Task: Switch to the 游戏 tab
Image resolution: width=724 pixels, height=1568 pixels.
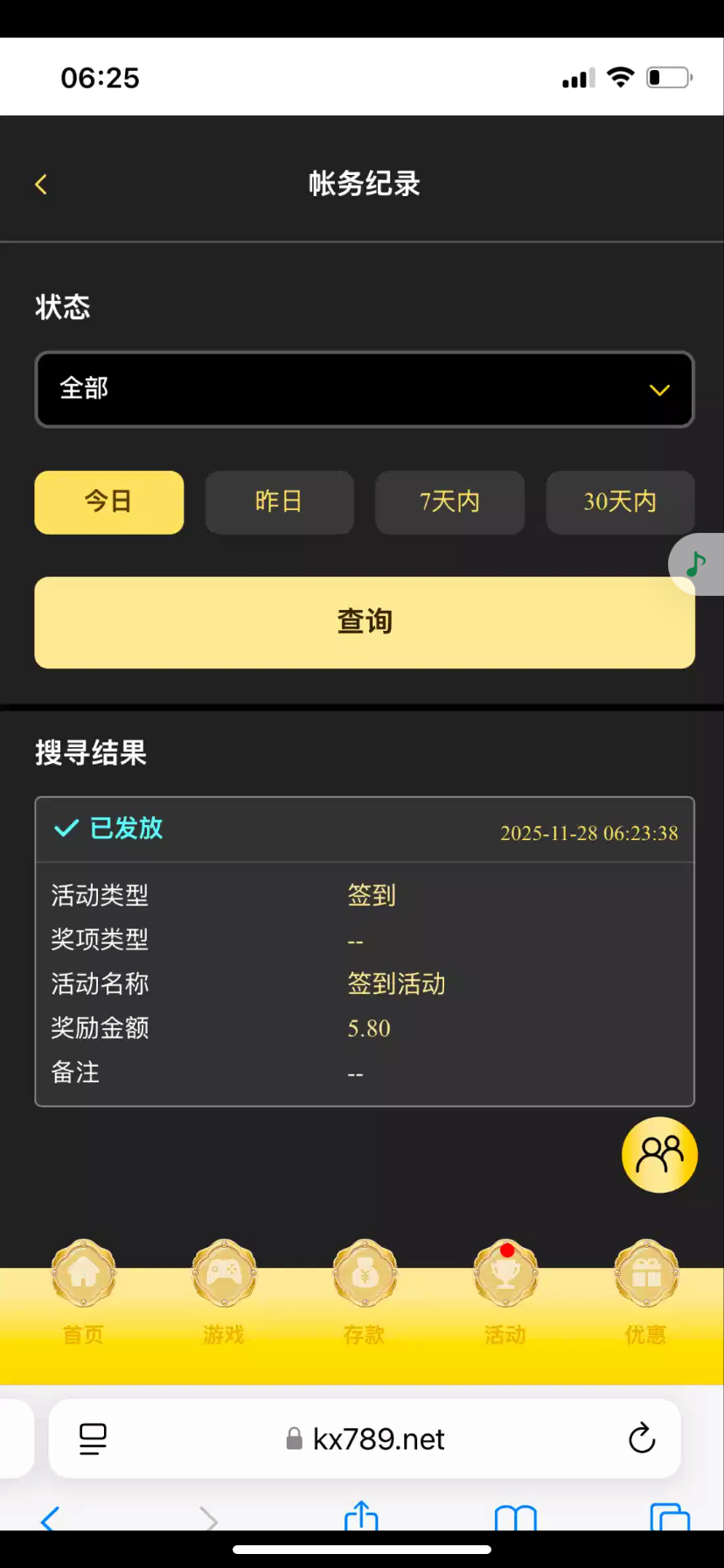Action: [x=224, y=1290]
